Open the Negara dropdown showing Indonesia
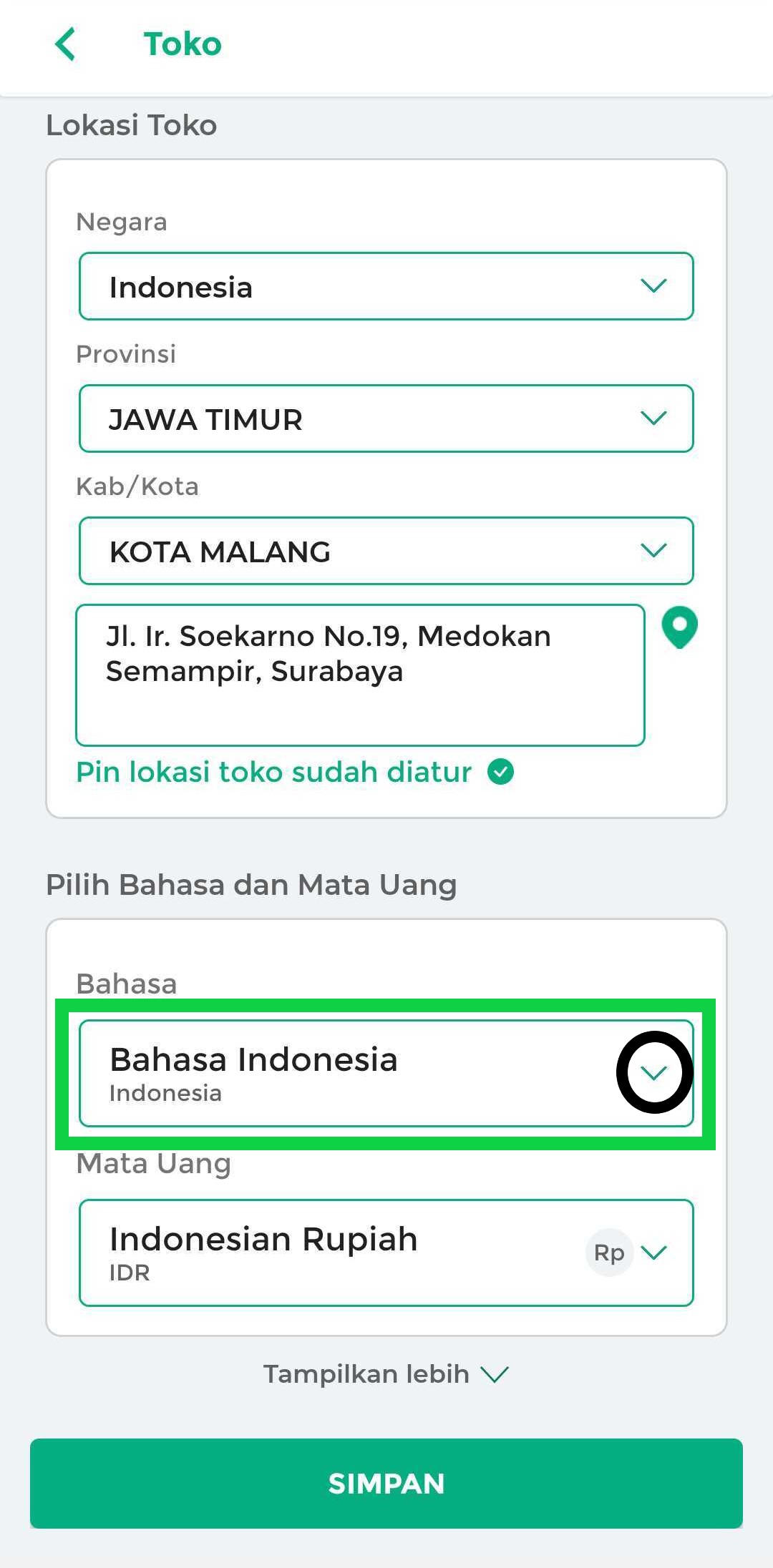 [x=386, y=286]
